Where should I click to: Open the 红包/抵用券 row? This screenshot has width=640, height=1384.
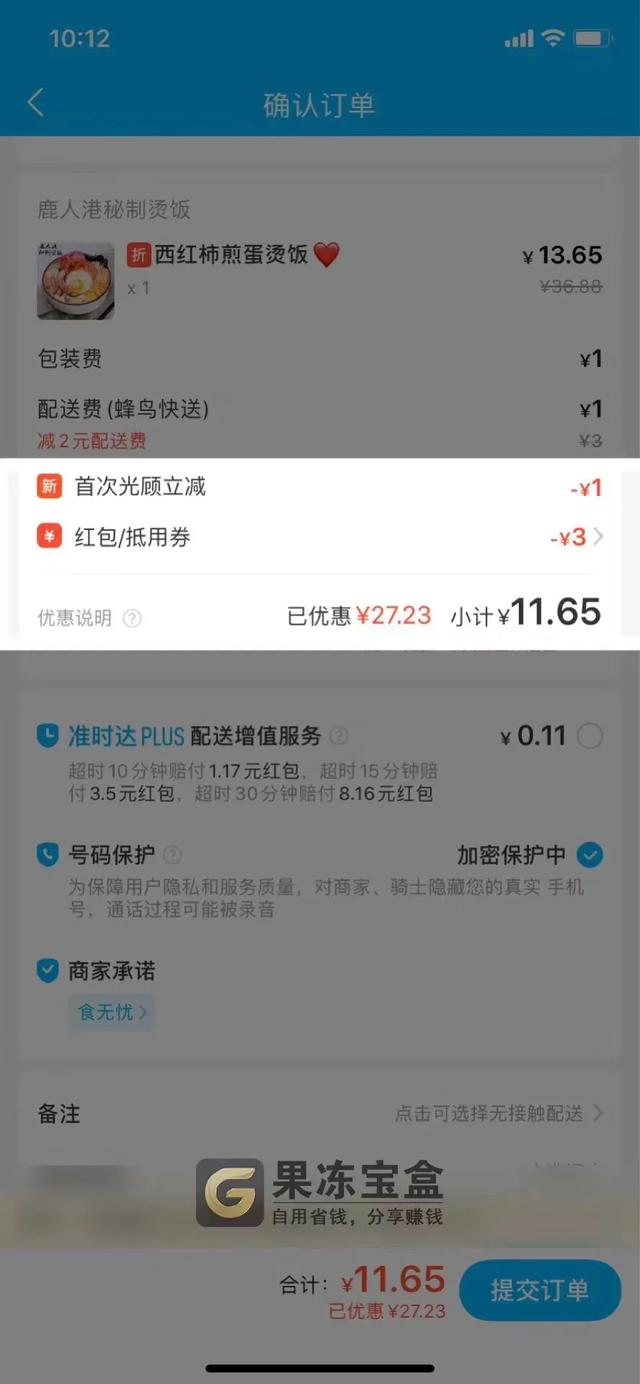(320, 537)
